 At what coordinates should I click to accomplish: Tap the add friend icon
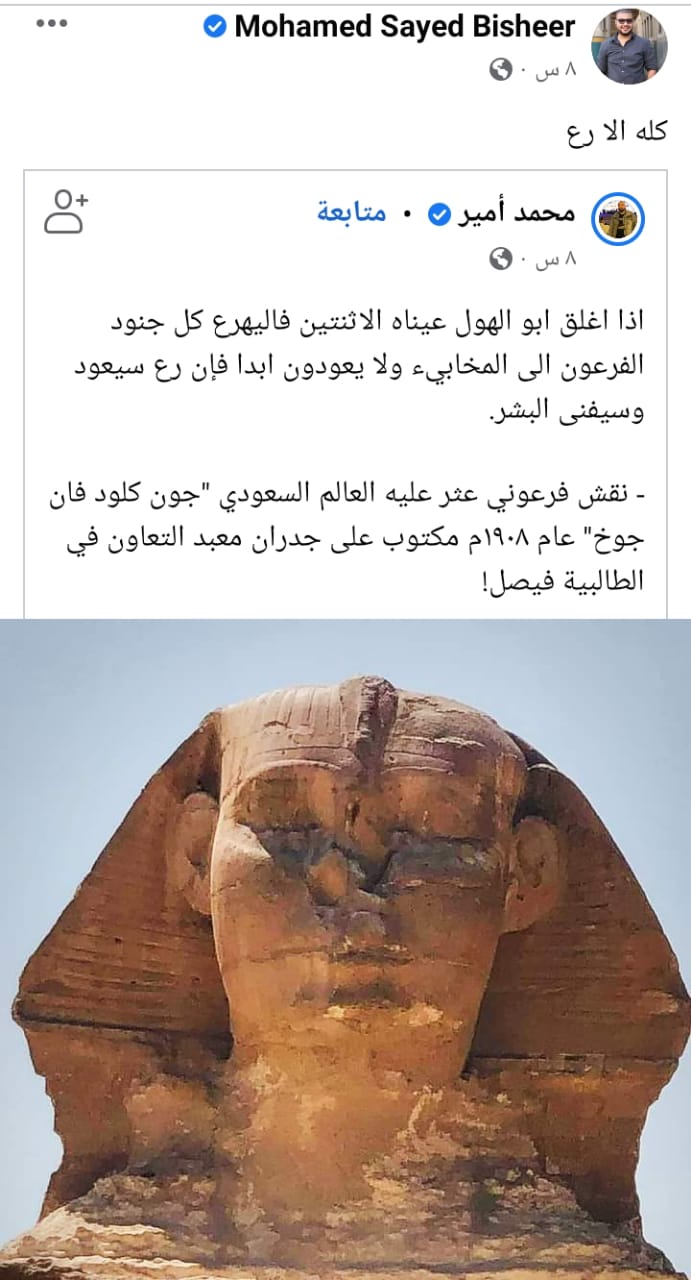coord(67,211)
